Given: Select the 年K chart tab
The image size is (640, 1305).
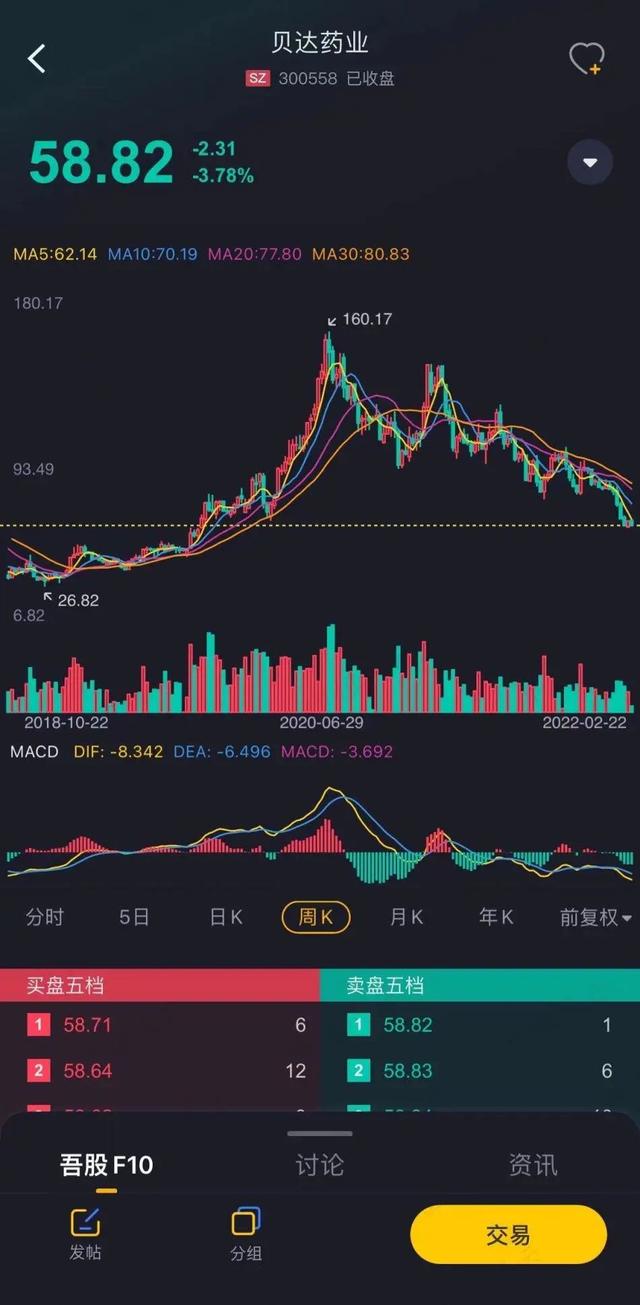Looking at the screenshot, I should click(x=496, y=917).
